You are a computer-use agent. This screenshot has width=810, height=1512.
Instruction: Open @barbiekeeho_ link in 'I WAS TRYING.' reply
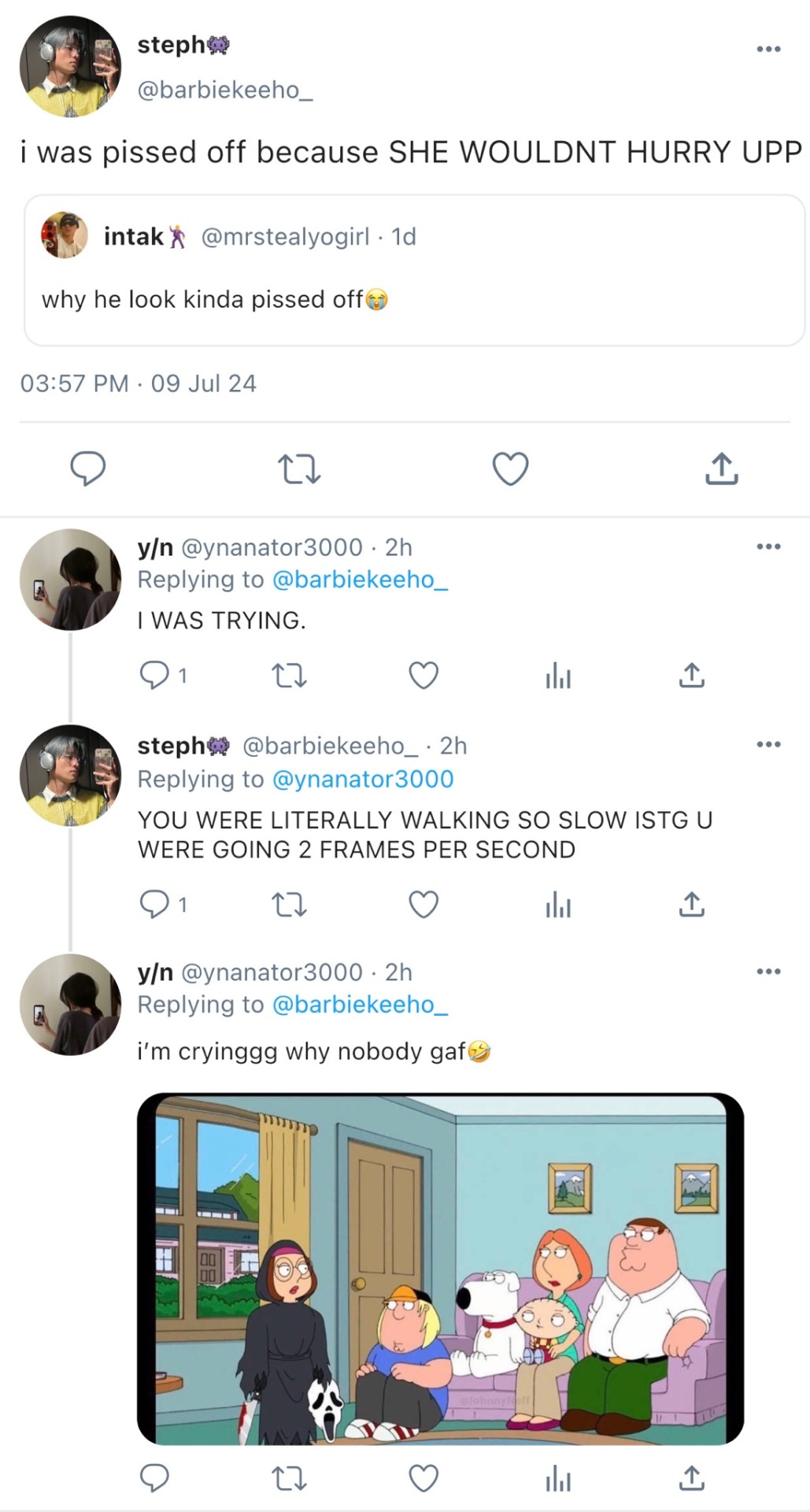click(x=360, y=580)
